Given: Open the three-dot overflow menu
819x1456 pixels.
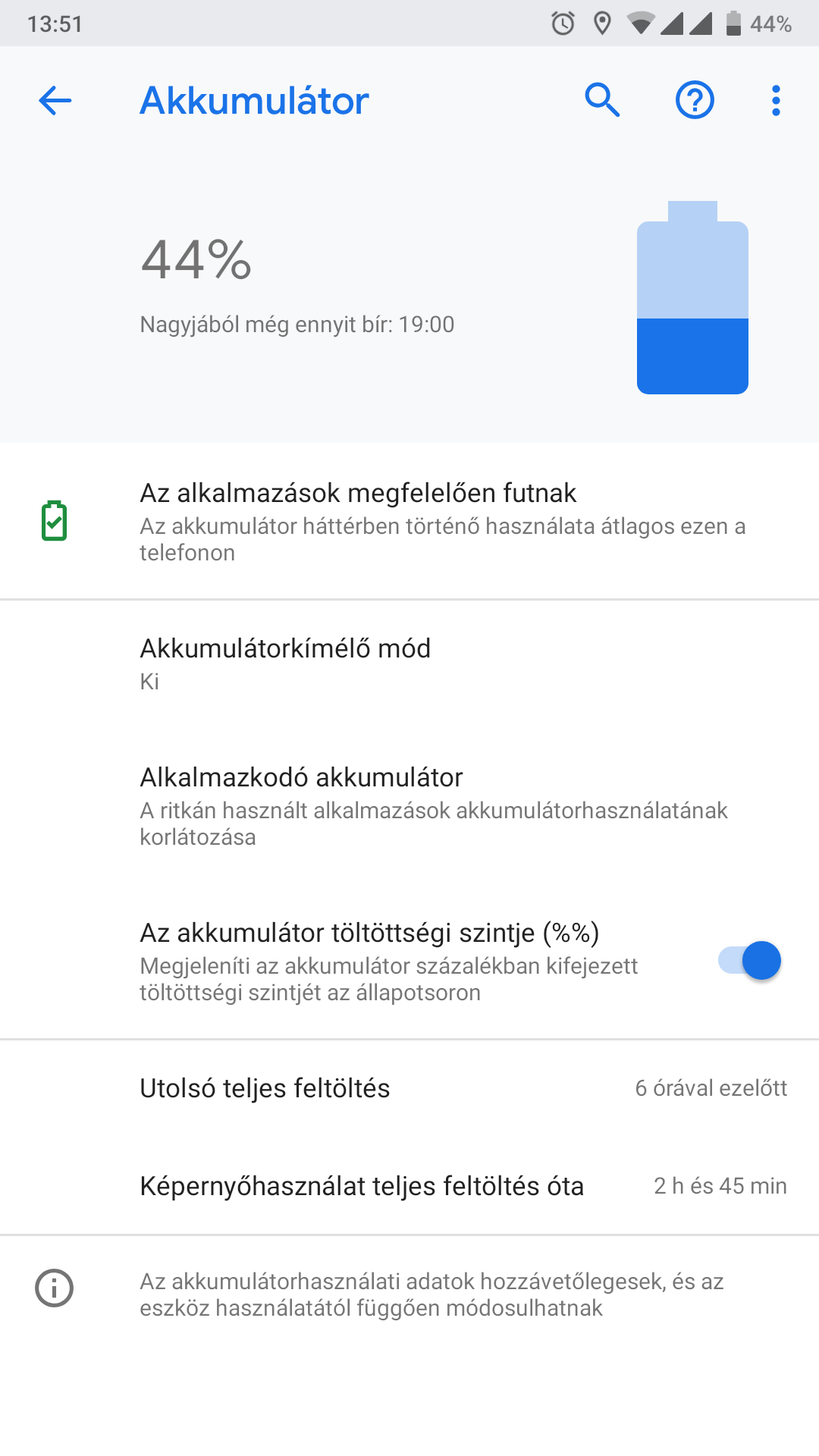Looking at the screenshot, I should pos(776,100).
